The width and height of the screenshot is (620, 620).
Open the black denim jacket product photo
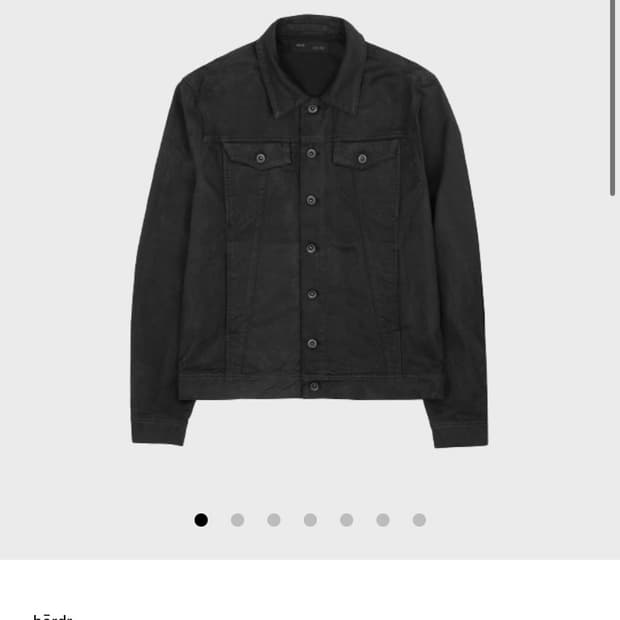309,235
